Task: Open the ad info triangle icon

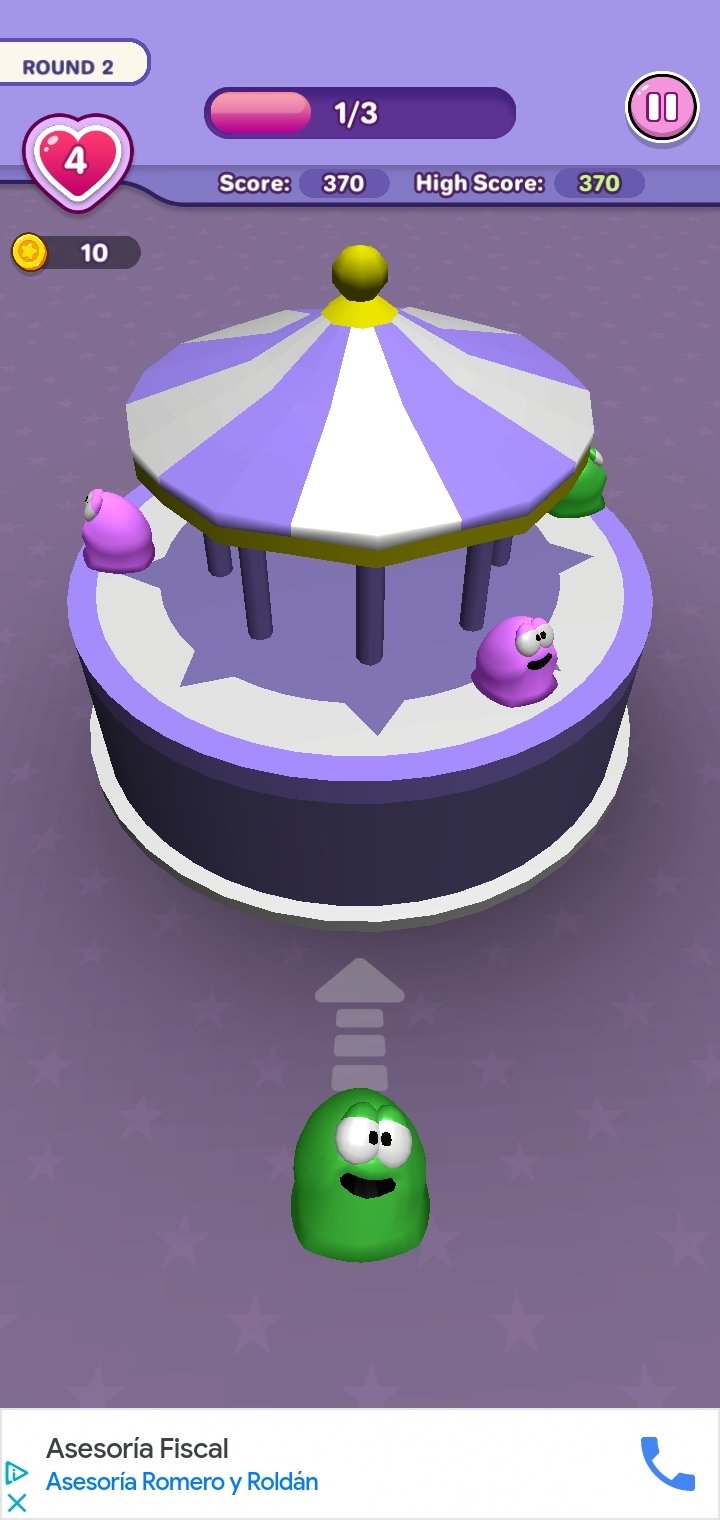Action: pyautogui.click(x=16, y=1472)
